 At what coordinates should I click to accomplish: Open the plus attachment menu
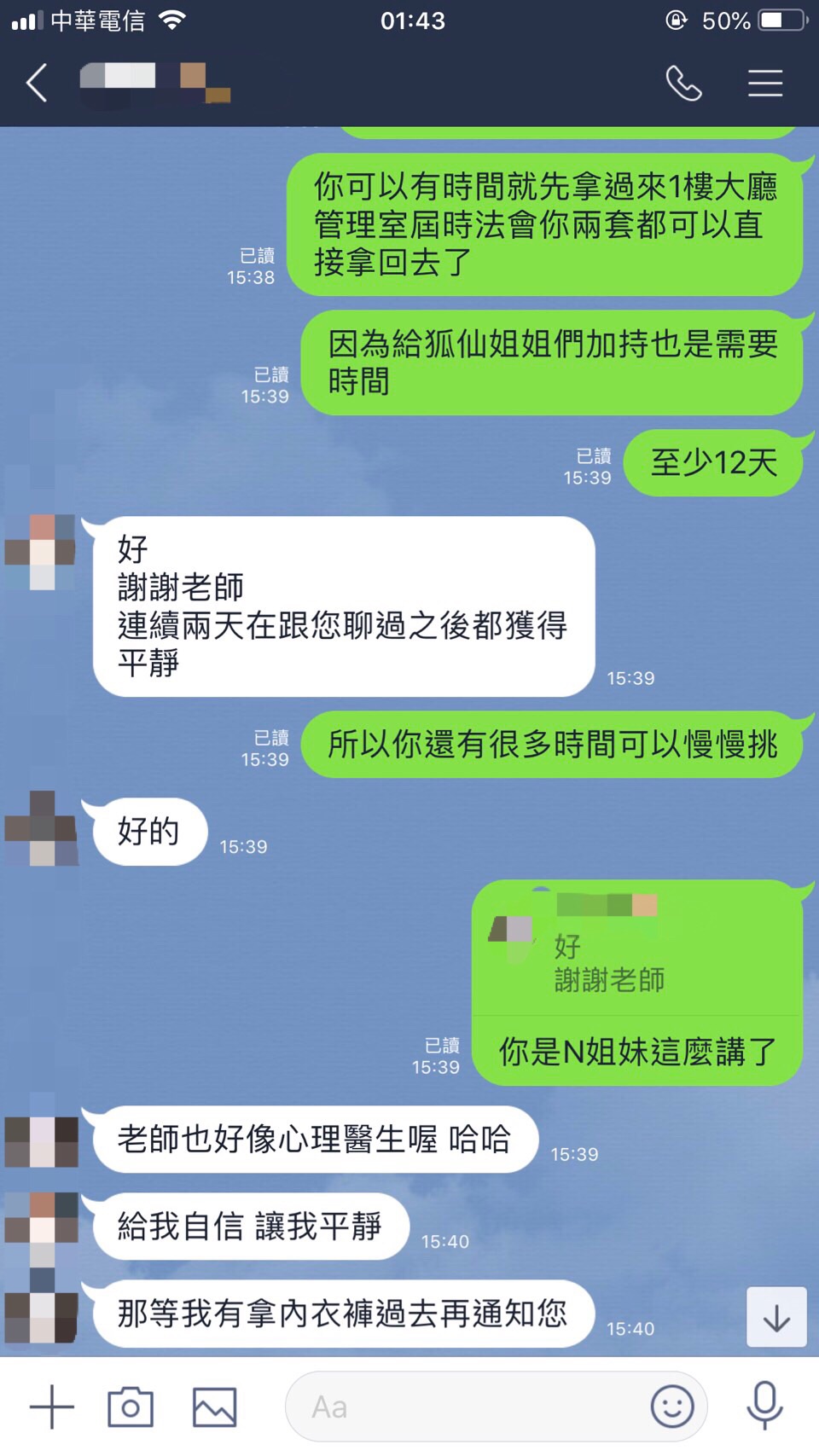(x=52, y=1407)
